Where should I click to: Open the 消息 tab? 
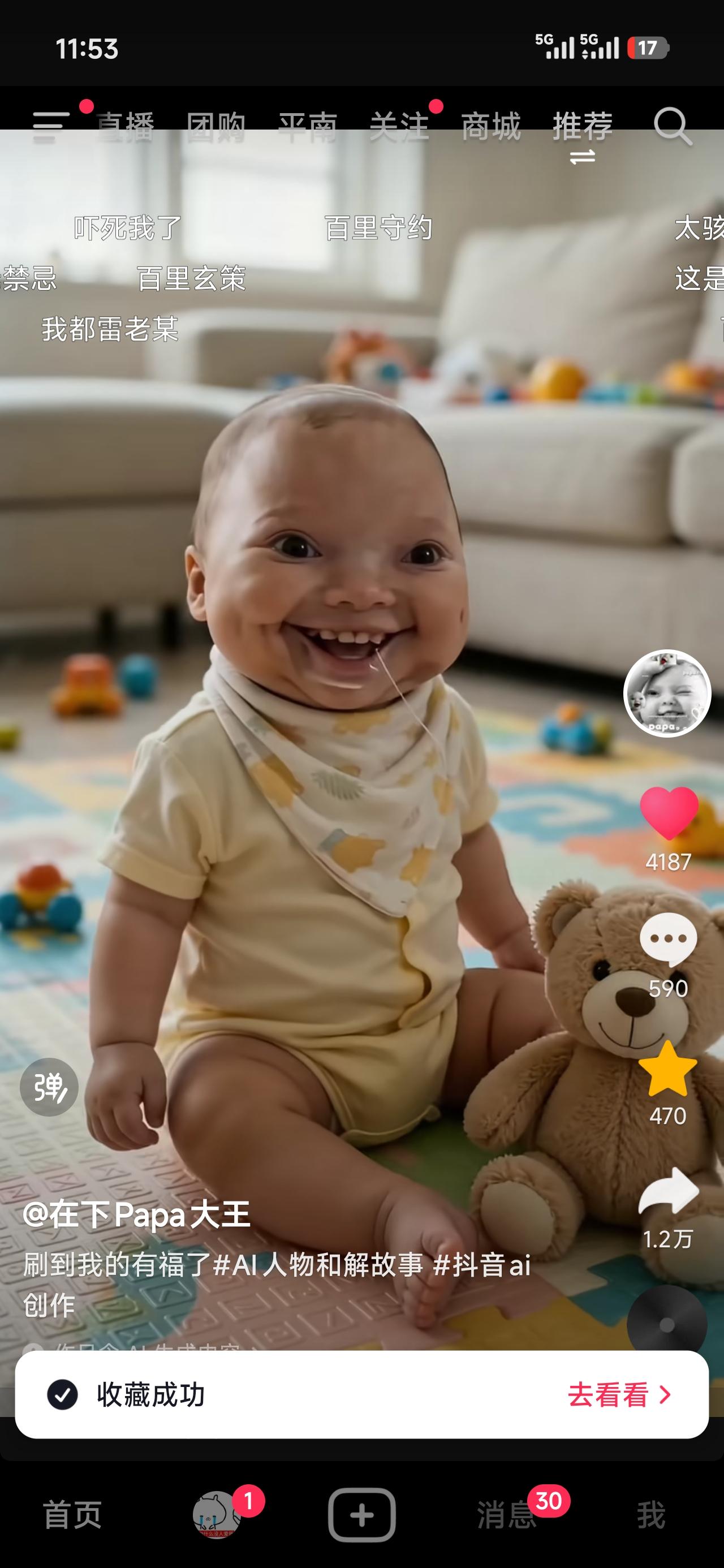coord(507,1514)
